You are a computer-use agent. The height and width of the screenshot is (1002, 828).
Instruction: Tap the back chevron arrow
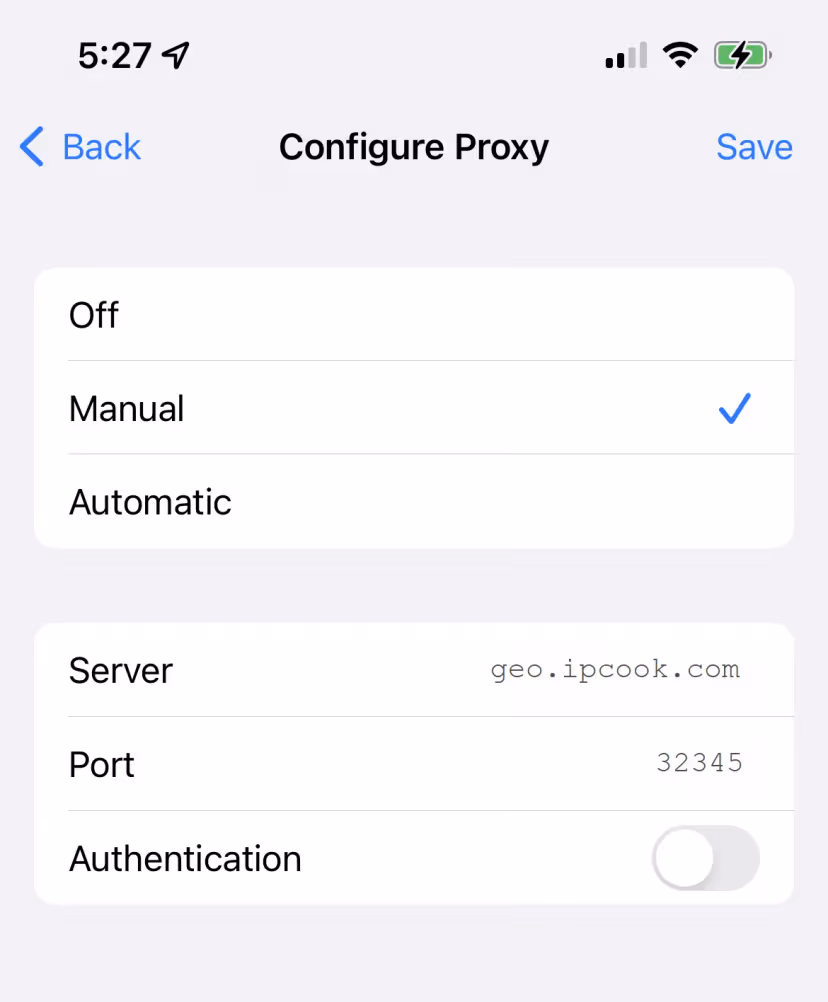30,147
